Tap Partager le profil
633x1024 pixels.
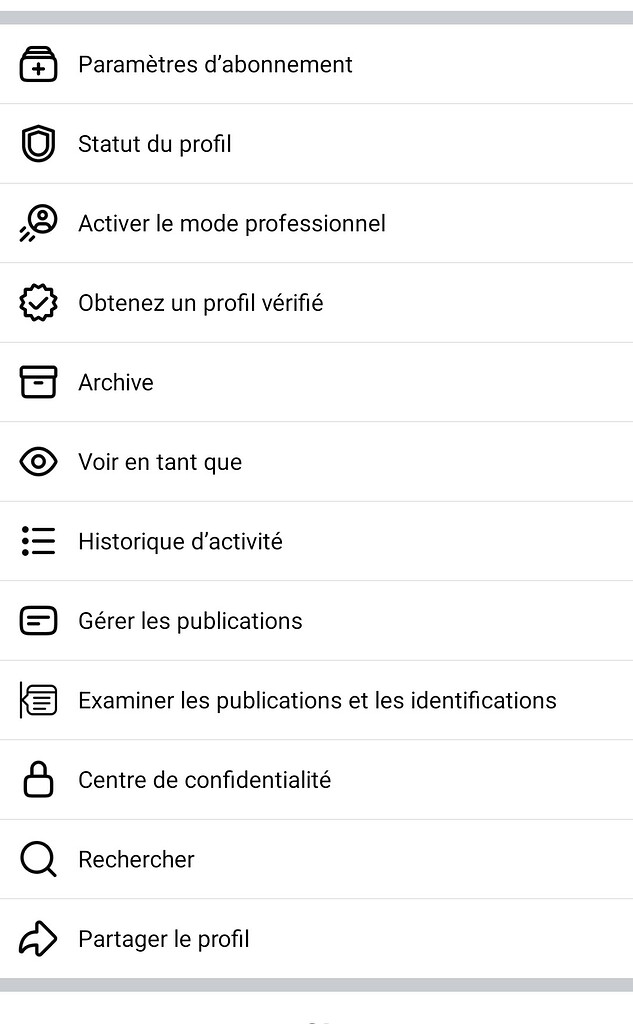pos(164,939)
